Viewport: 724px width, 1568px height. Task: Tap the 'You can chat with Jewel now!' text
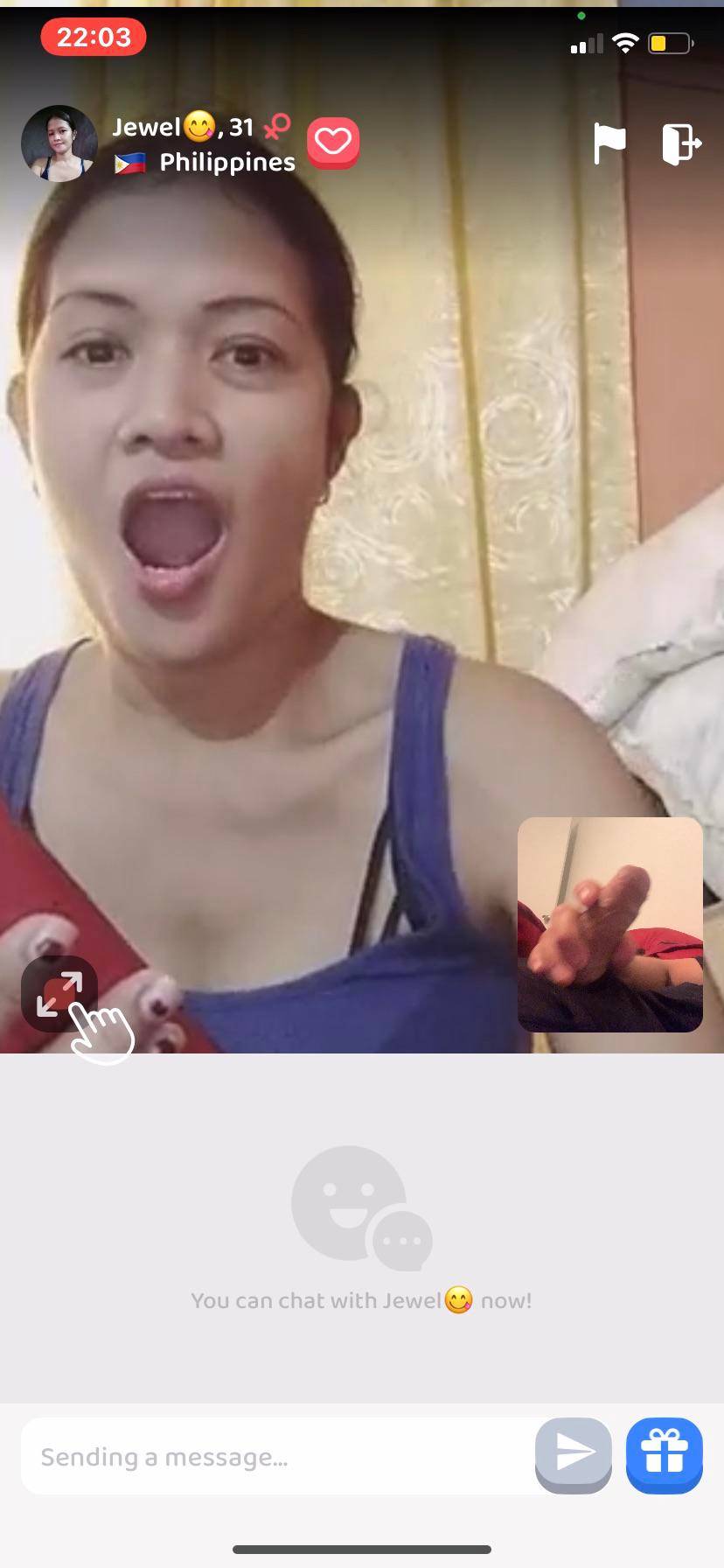[x=361, y=1300]
